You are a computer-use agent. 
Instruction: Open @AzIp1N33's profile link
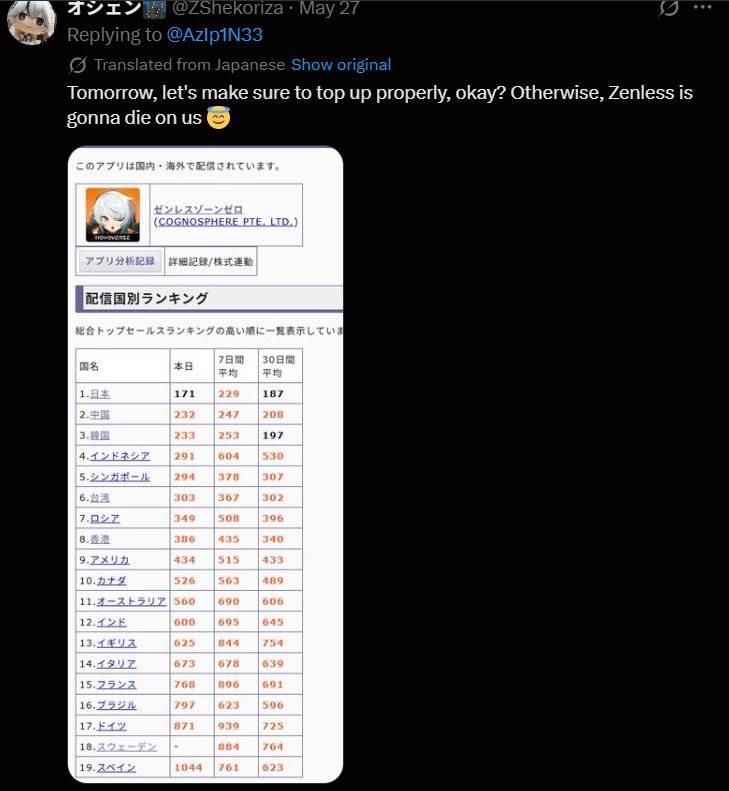[x=214, y=35]
